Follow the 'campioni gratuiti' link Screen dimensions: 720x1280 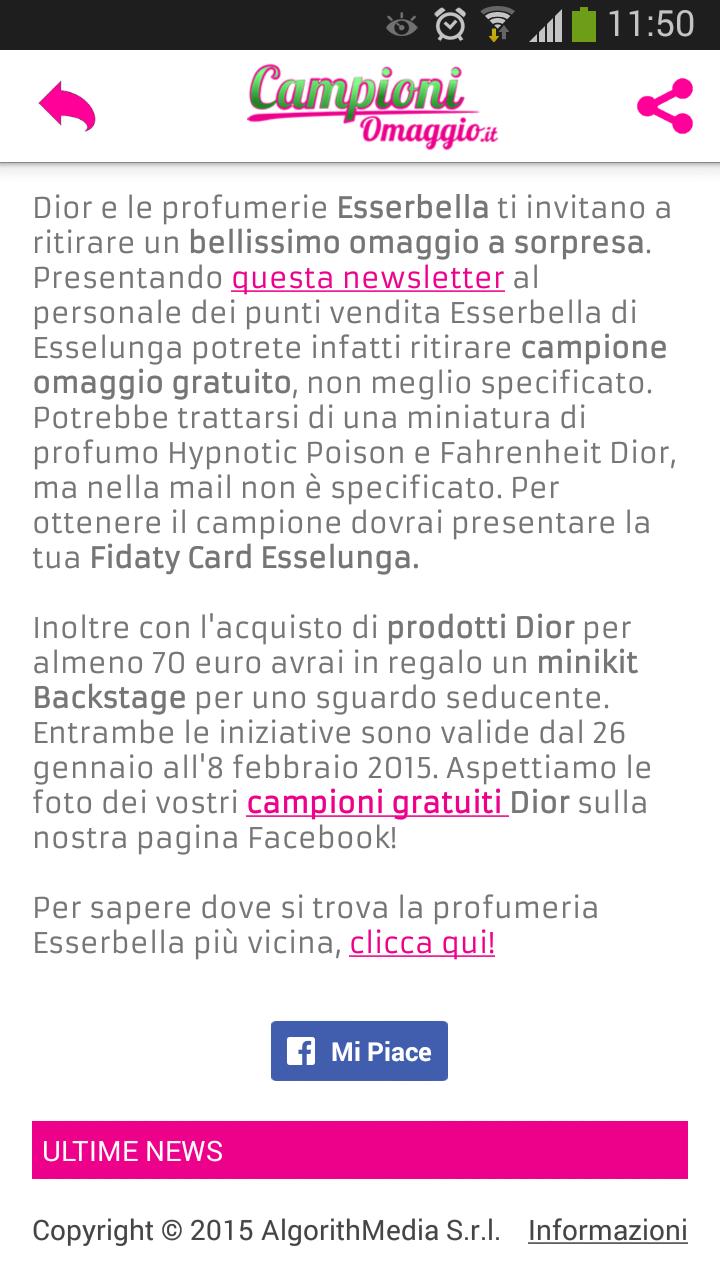pos(376,803)
